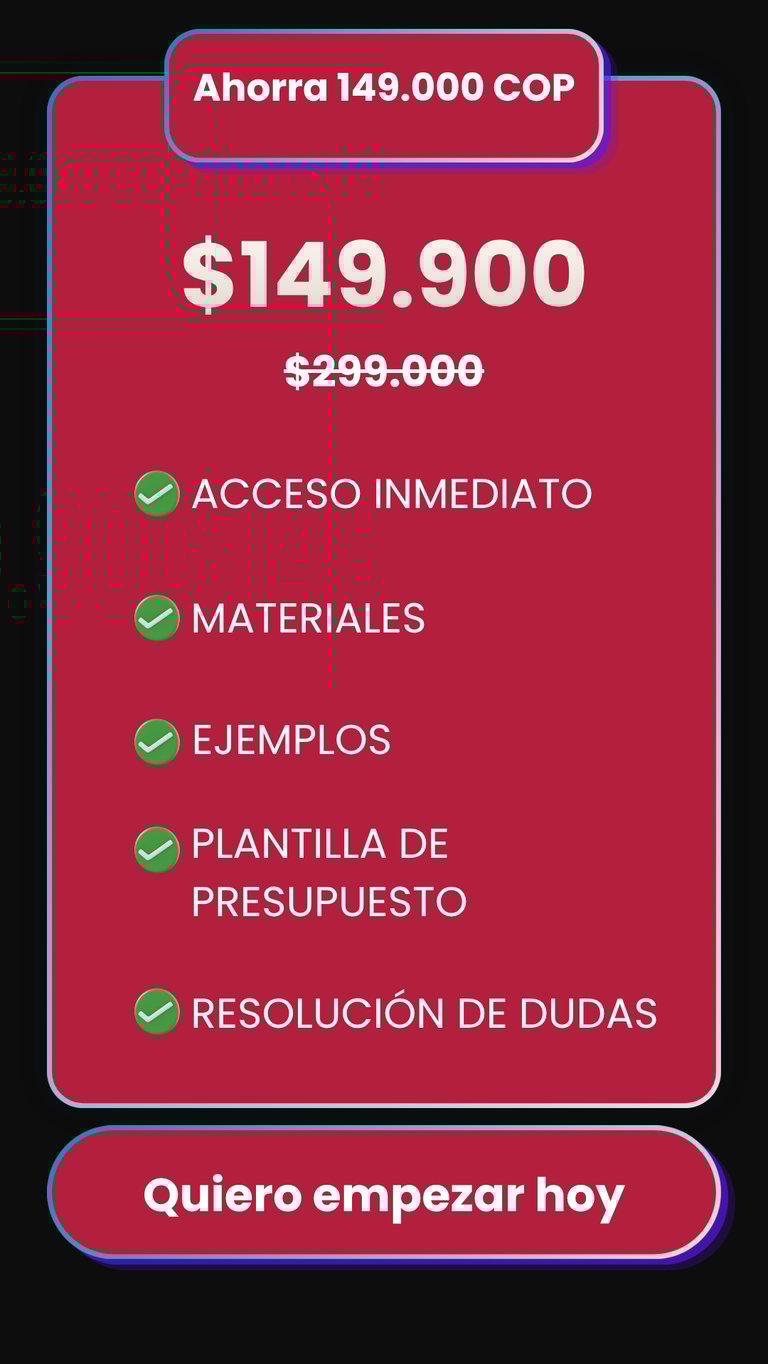Tap the Quiero empezar hoy button

(x=384, y=1194)
